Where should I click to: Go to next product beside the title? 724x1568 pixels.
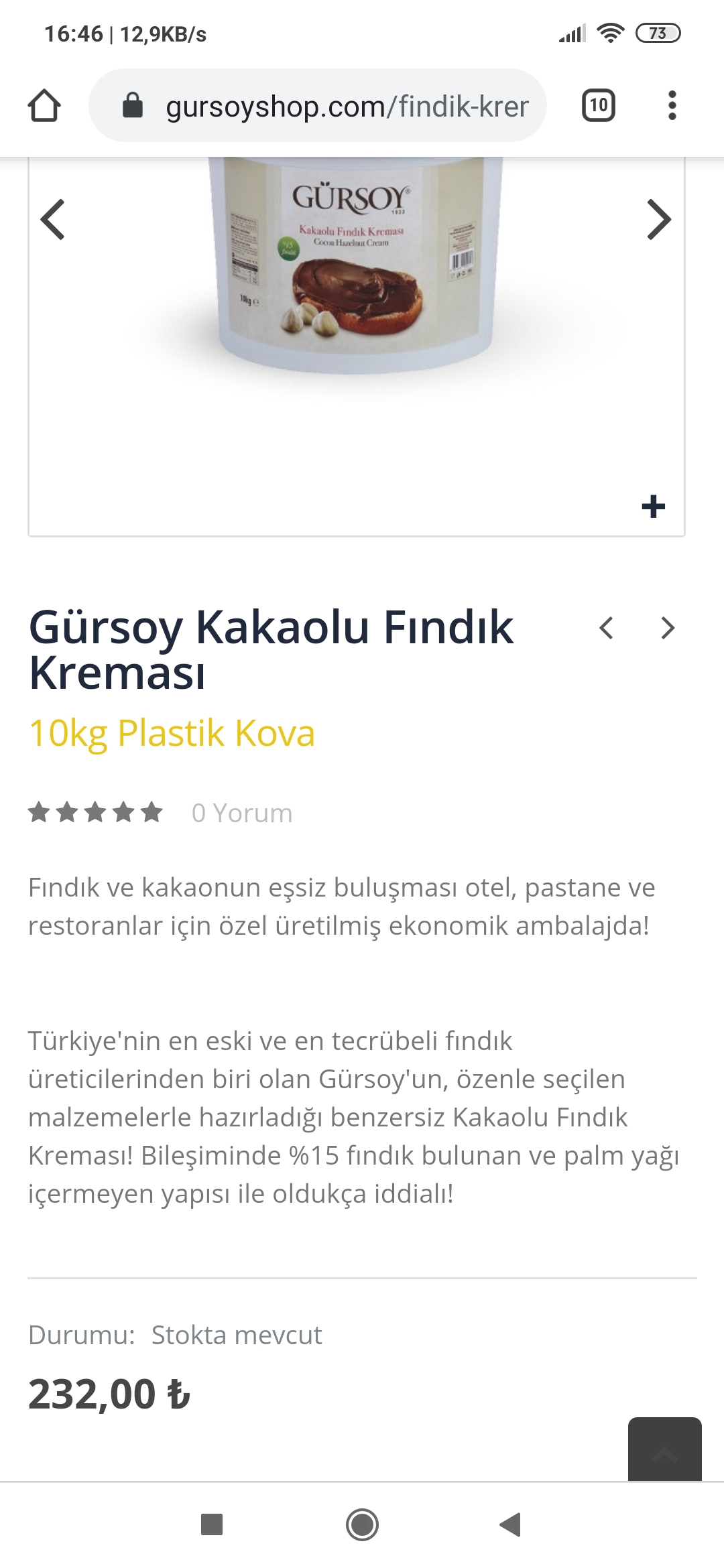(x=667, y=628)
